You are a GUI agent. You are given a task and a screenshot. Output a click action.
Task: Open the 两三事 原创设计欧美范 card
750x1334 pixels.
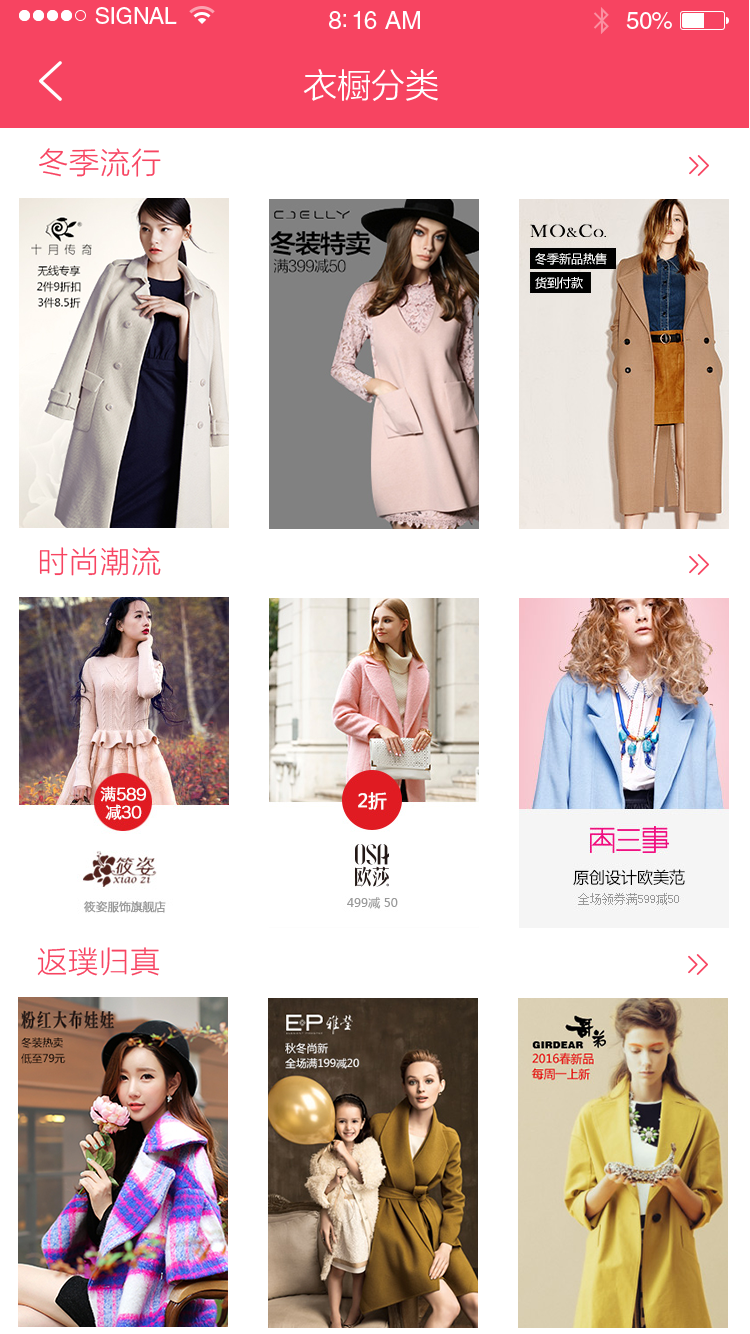coord(624,762)
